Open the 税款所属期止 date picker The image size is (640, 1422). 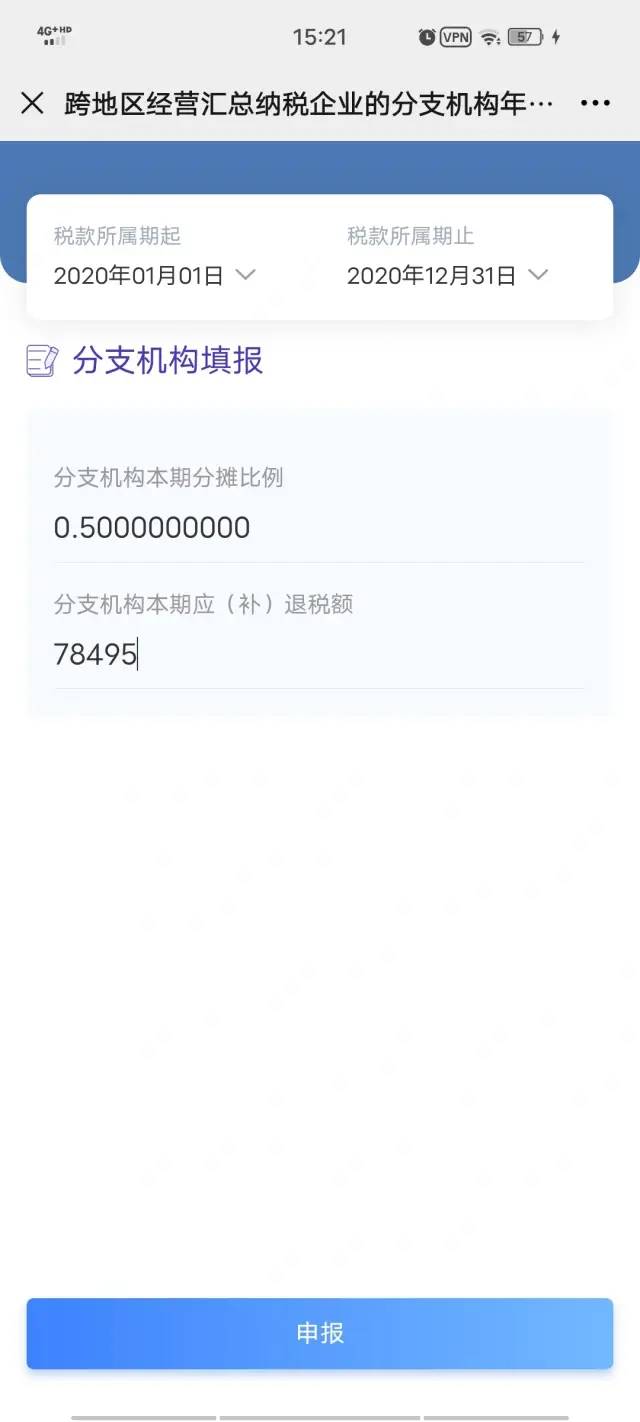(448, 275)
